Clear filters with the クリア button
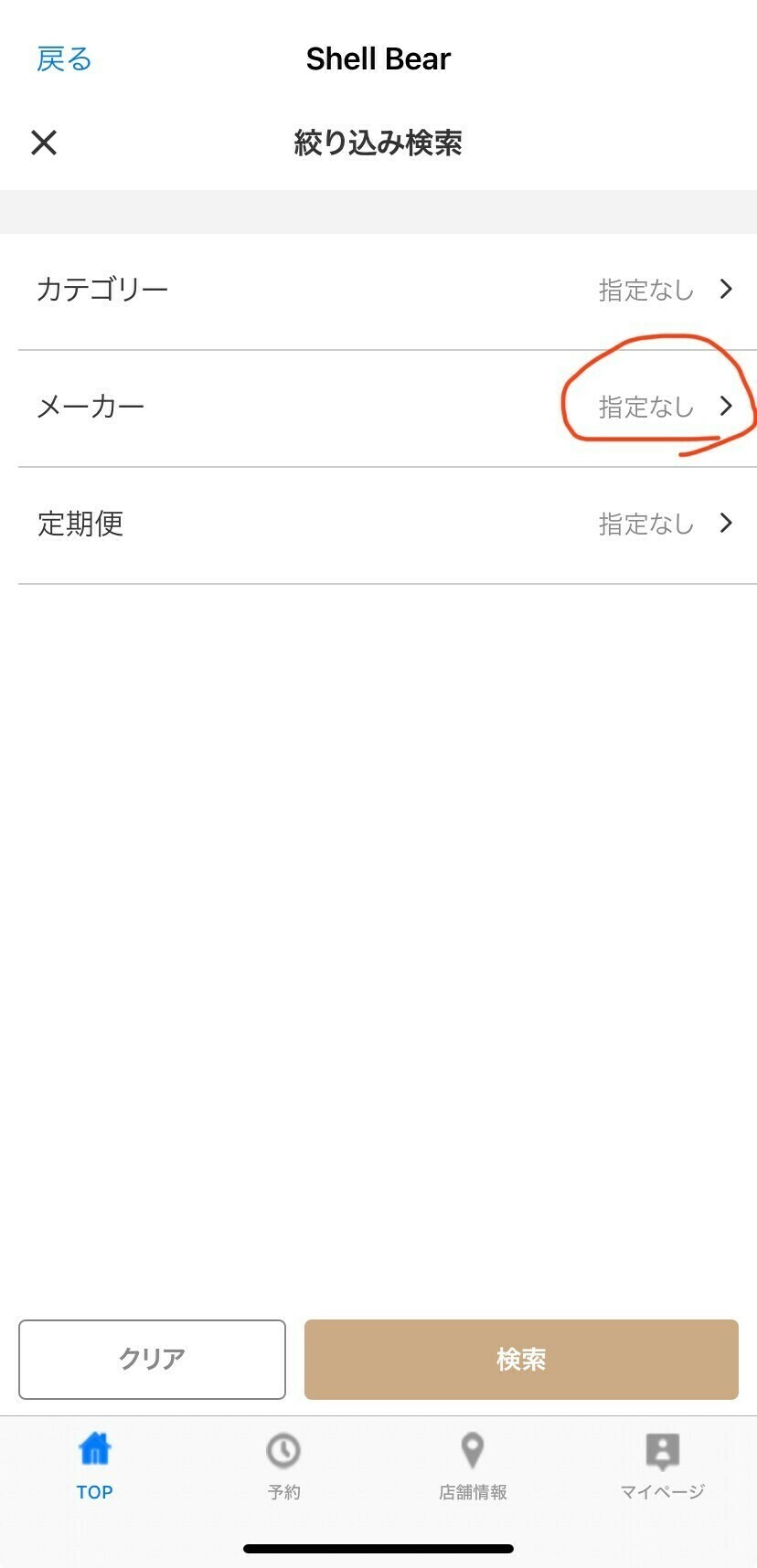 point(152,1359)
